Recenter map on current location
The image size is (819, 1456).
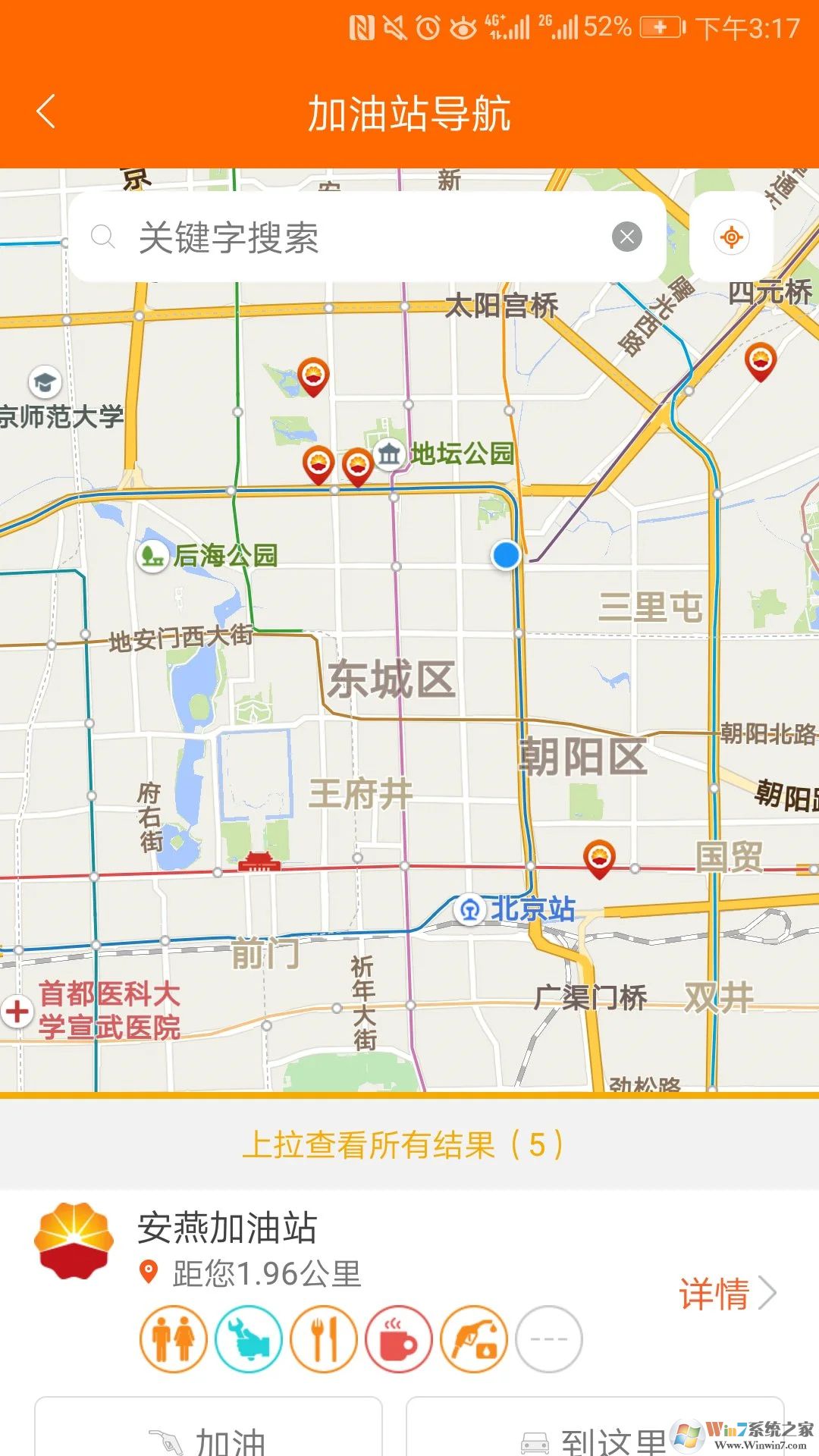(731, 237)
